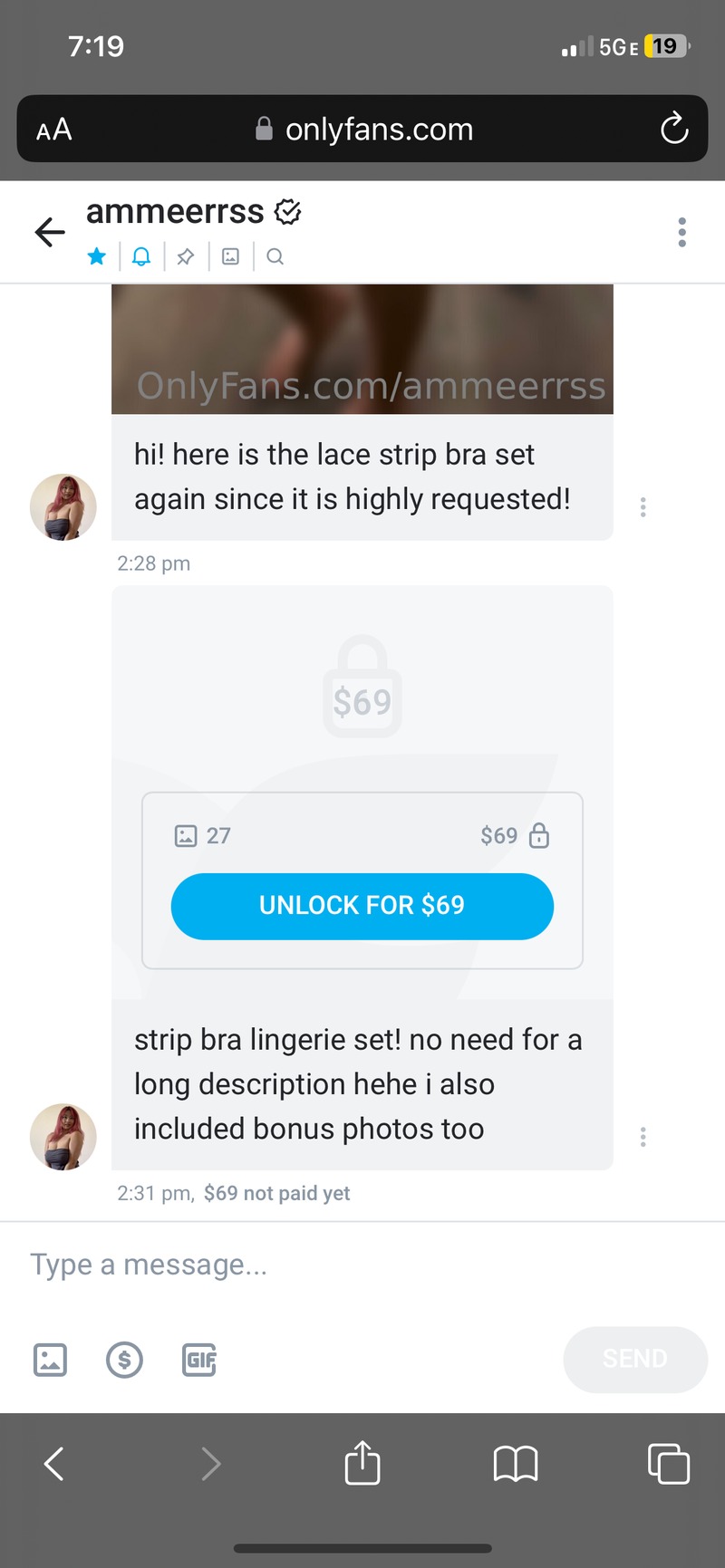Tap Unlock for $69 button
Viewport: 725px width, 1568px height.
[362, 906]
